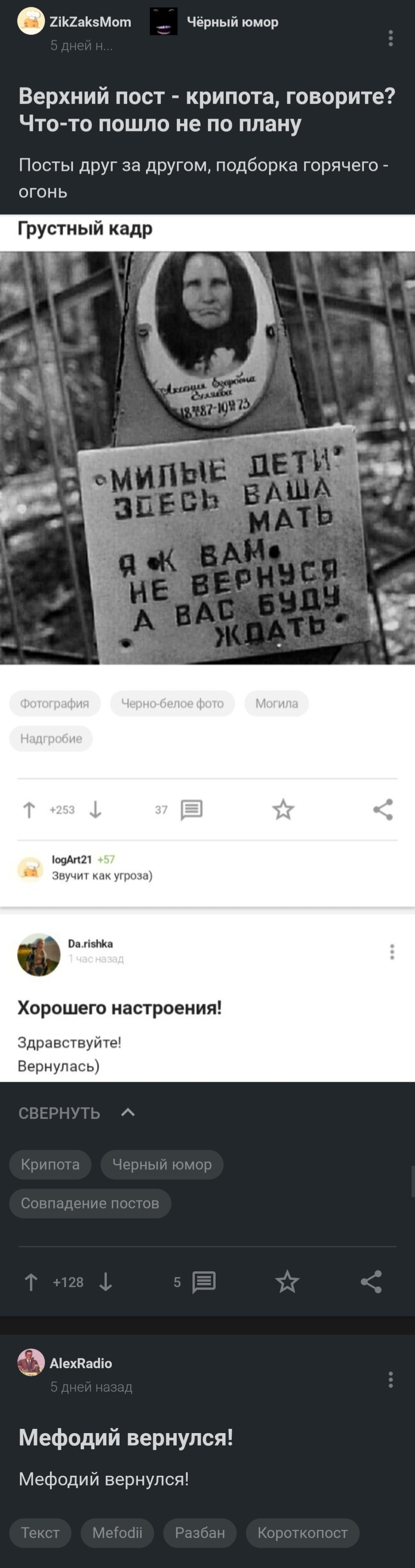Open the Совпадение постов tag

(x=90, y=1203)
